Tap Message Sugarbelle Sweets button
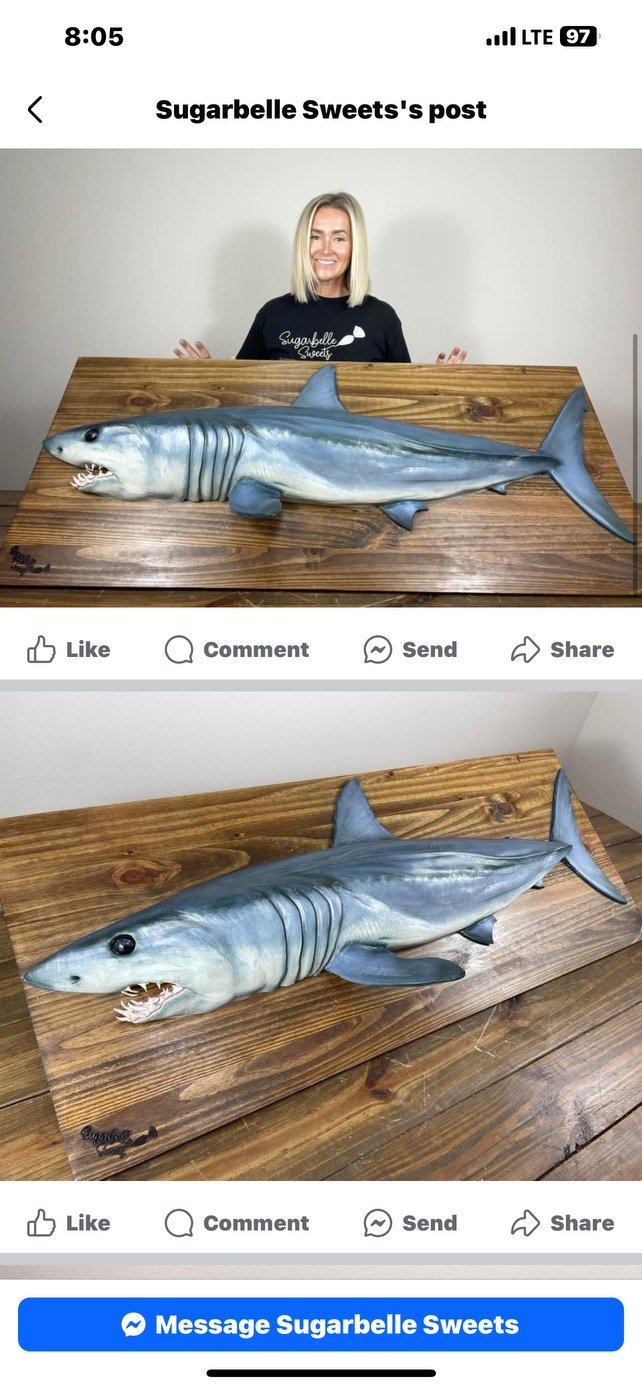 click(x=320, y=1325)
